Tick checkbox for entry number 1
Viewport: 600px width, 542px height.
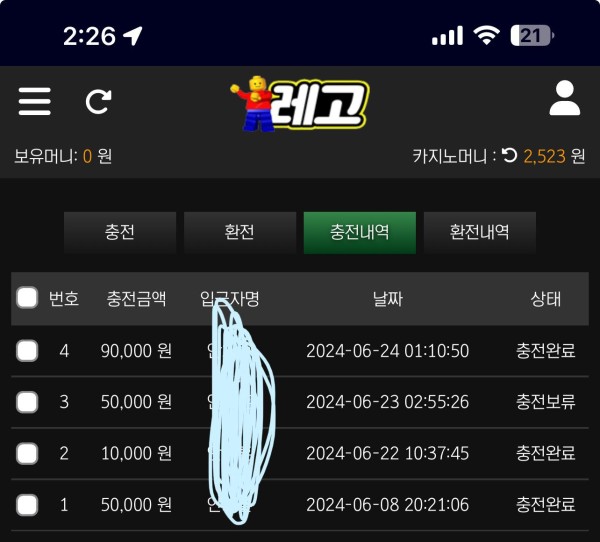click(x=27, y=505)
